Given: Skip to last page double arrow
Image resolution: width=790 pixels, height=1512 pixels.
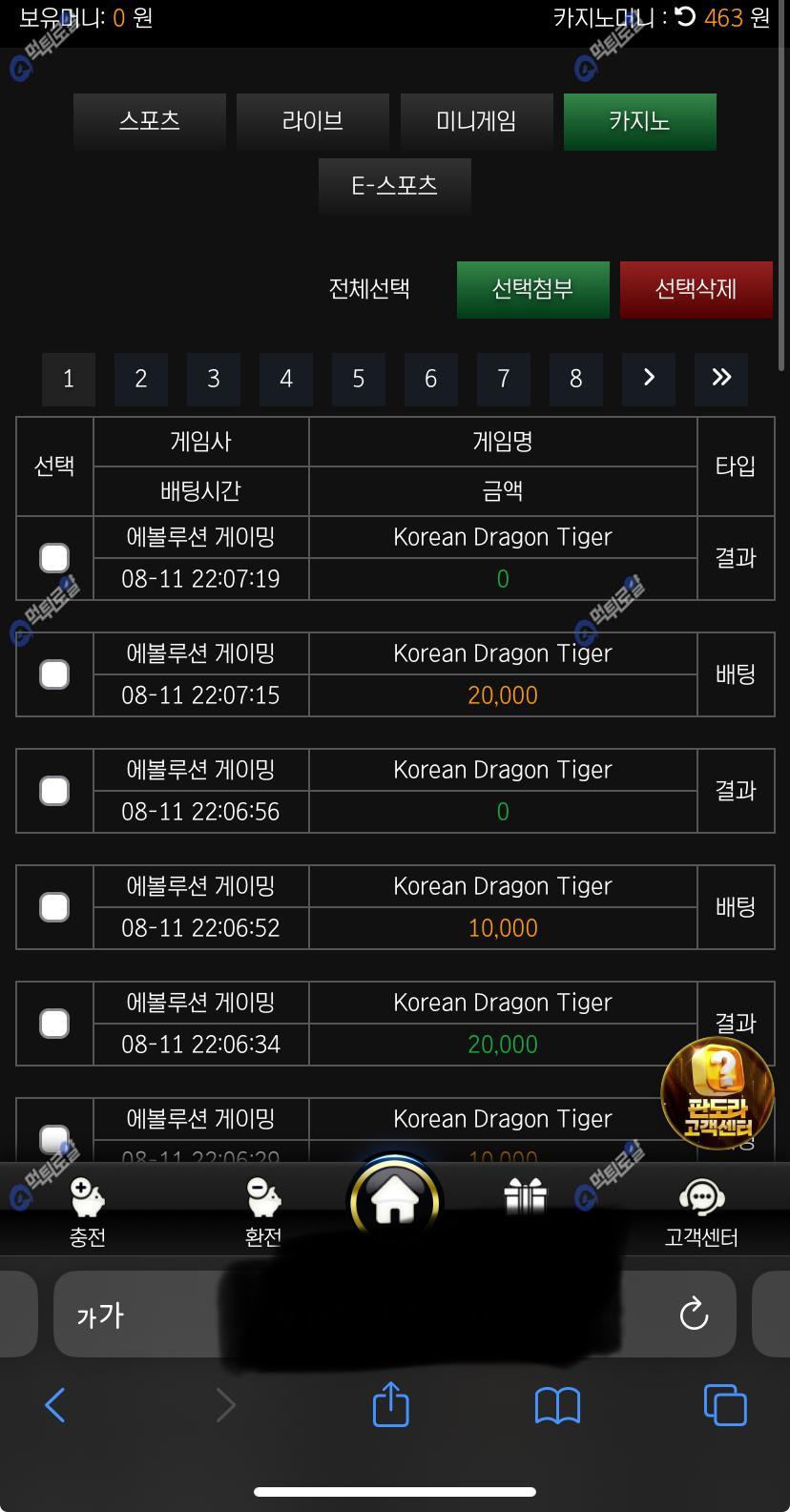Looking at the screenshot, I should point(721,379).
